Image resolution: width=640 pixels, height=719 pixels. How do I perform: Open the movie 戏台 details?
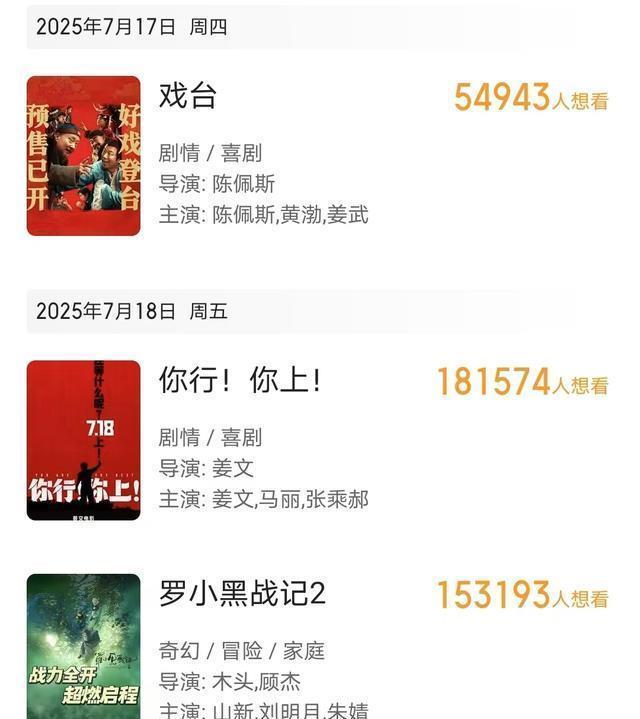(x=188, y=96)
